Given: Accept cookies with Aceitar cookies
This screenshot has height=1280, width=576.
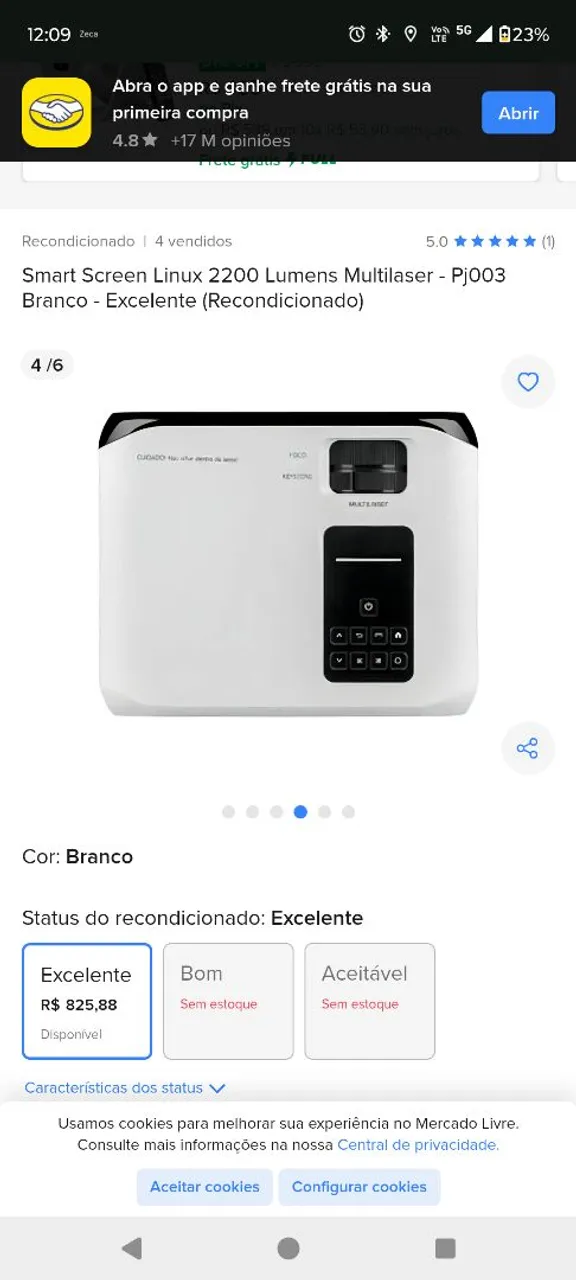Looking at the screenshot, I should click(205, 1186).
